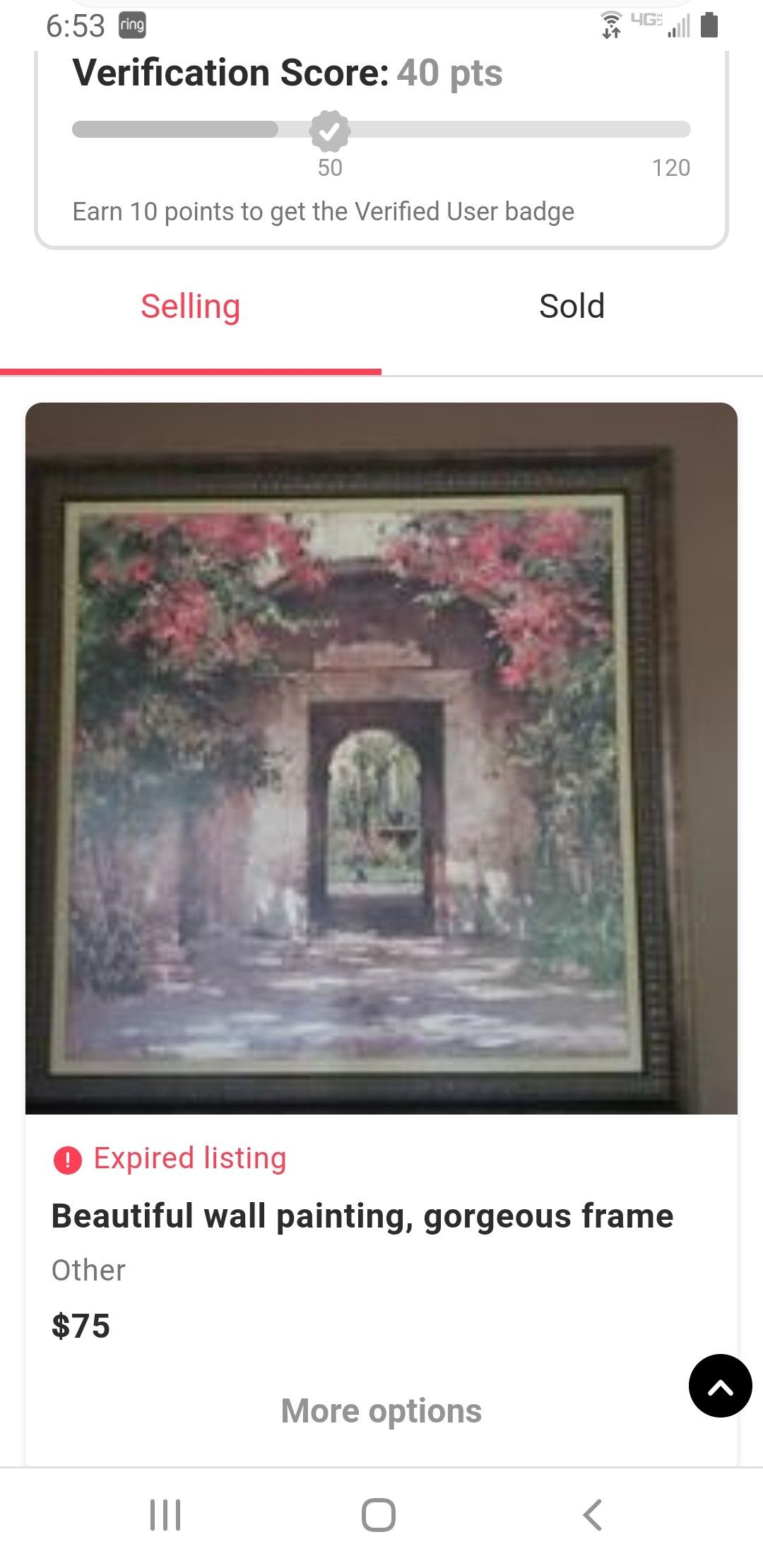Image resolution: width=763 pixels, height=1568 pixels.
Task: Select the Selling tab
Action: point(191,307)
